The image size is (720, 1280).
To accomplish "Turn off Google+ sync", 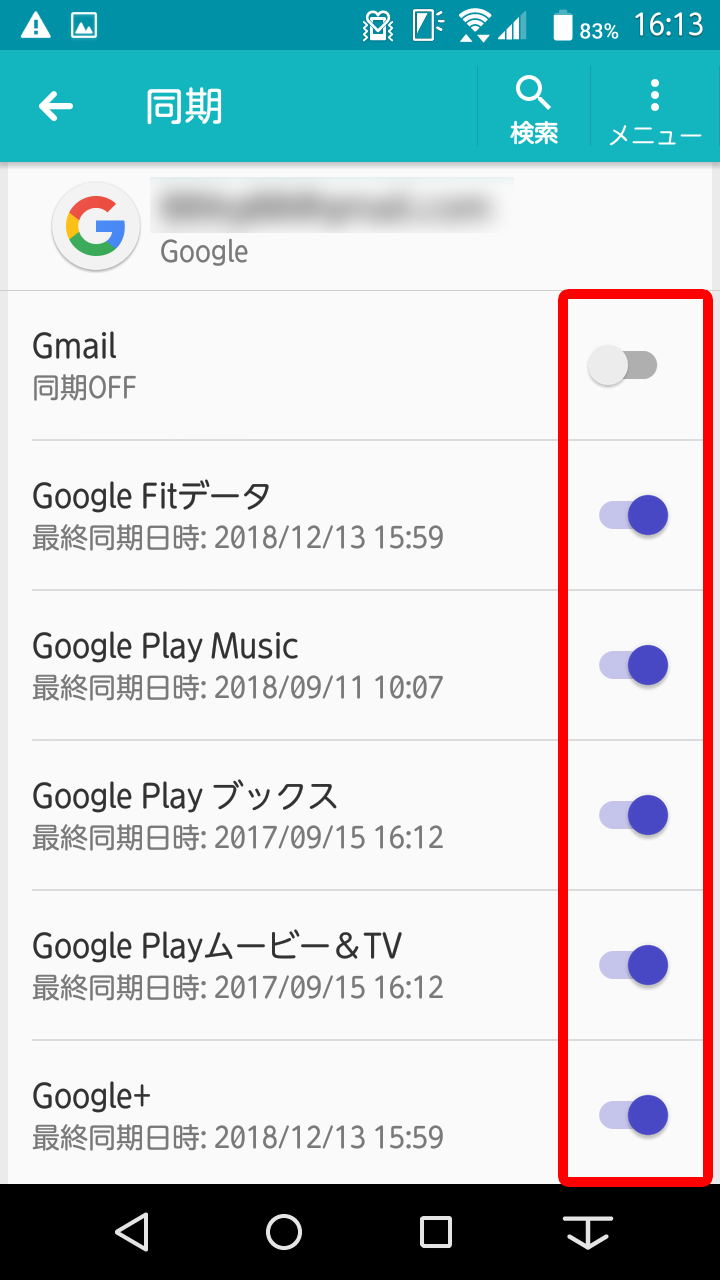I will [633, 1116].
